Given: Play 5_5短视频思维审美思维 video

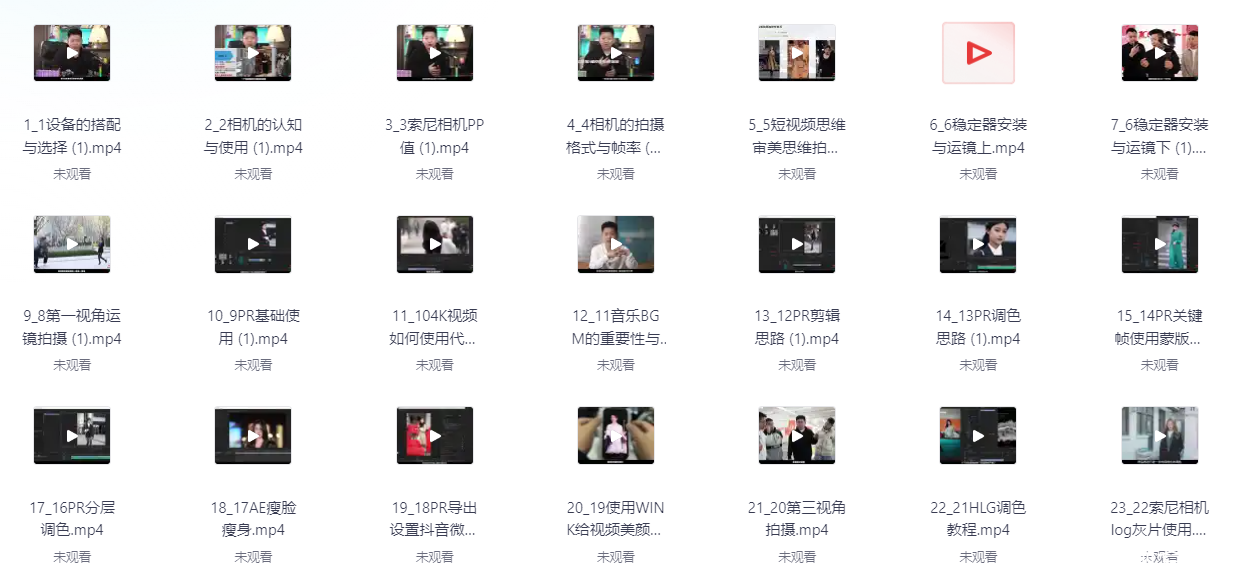Looking at the screenshot, I should (797, 53).
